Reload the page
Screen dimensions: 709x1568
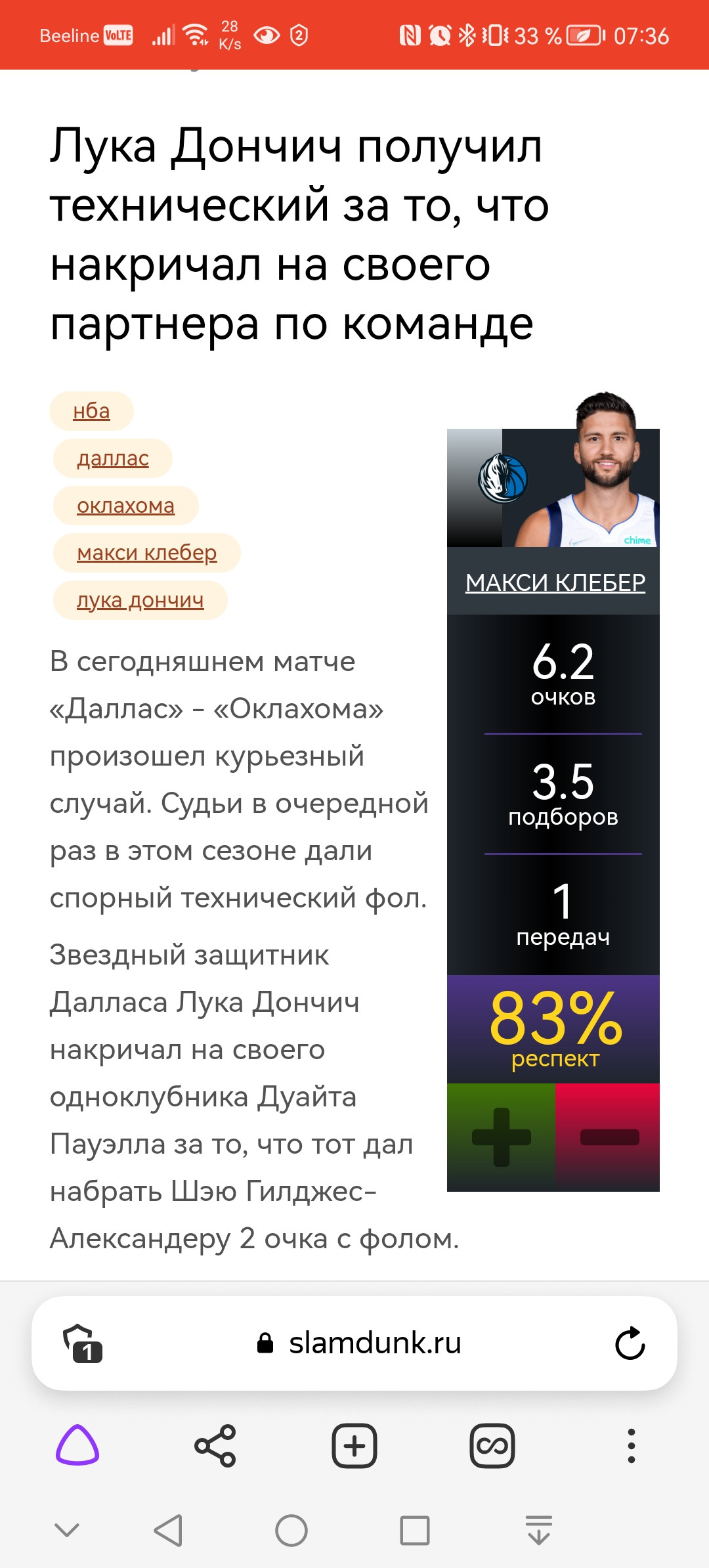[x=630, y=1343]
